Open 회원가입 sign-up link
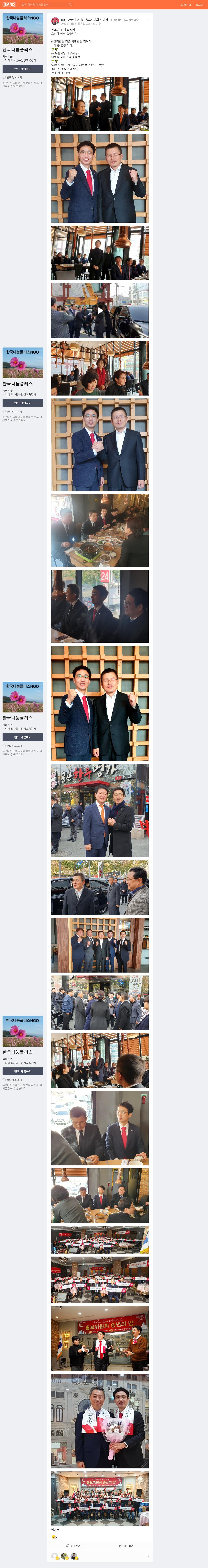 (x=185, y=4)
